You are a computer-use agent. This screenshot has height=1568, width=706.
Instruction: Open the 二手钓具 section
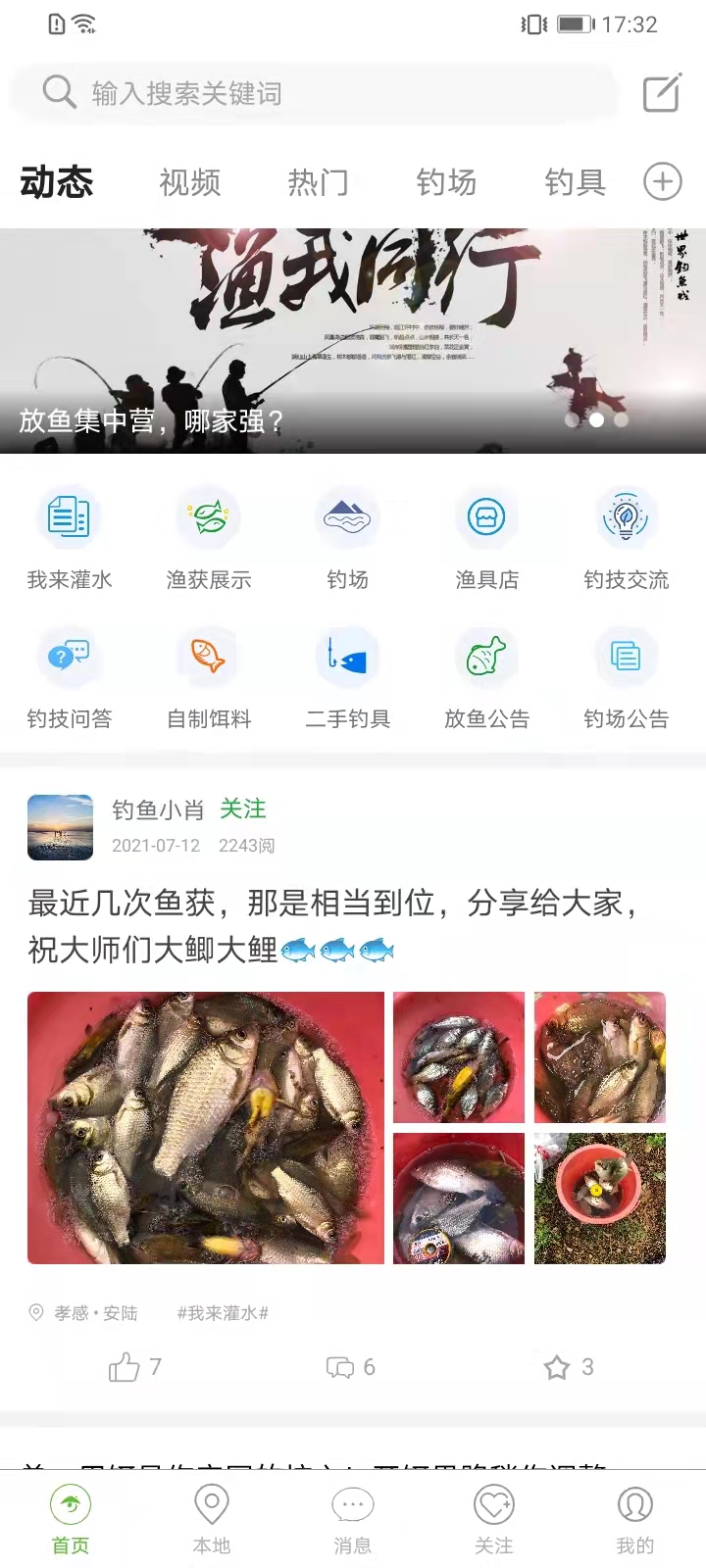point(347,678)
